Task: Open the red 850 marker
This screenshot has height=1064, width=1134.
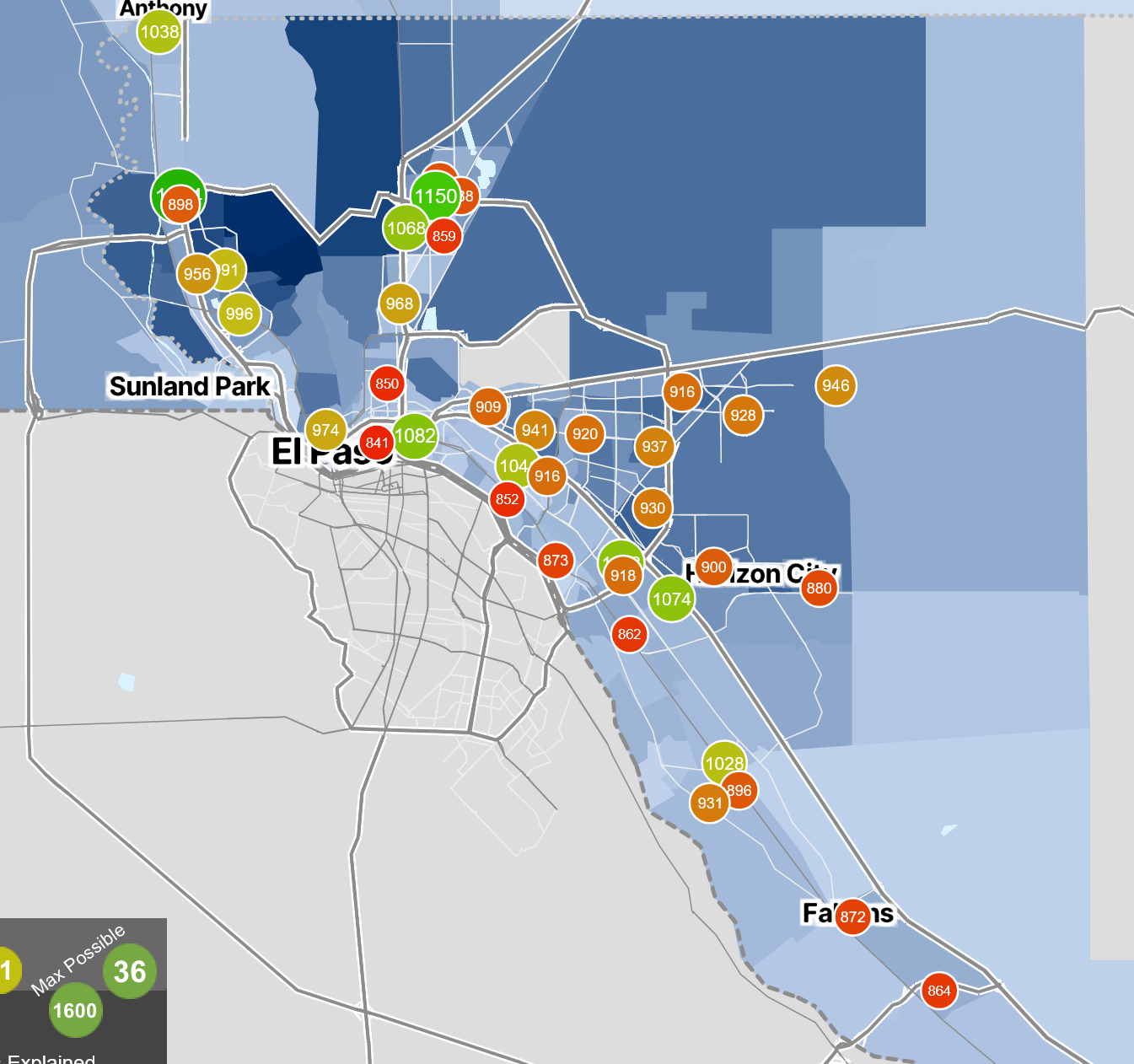Action: (x=387, y=384)
